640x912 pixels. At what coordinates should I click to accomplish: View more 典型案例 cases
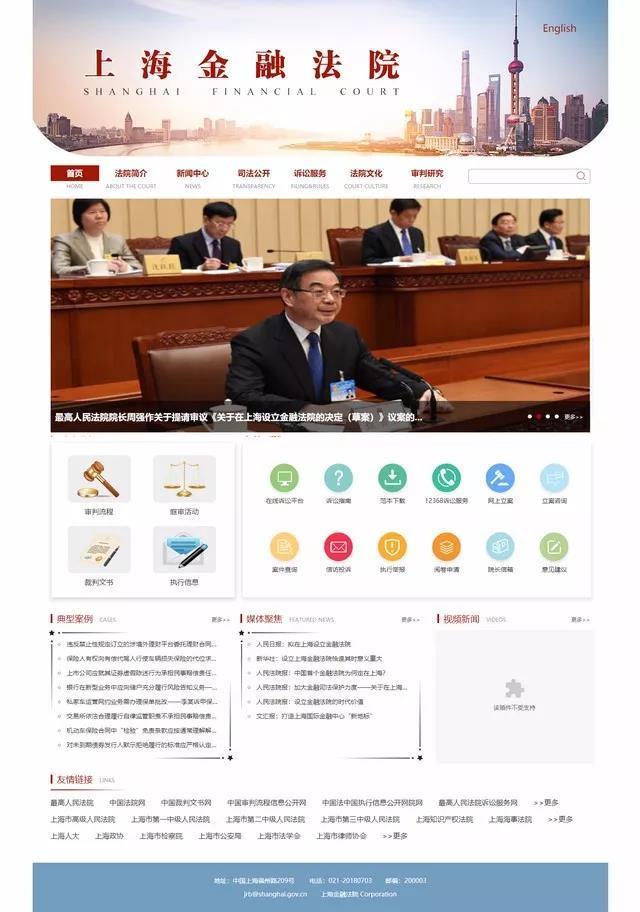pos(220,620)
